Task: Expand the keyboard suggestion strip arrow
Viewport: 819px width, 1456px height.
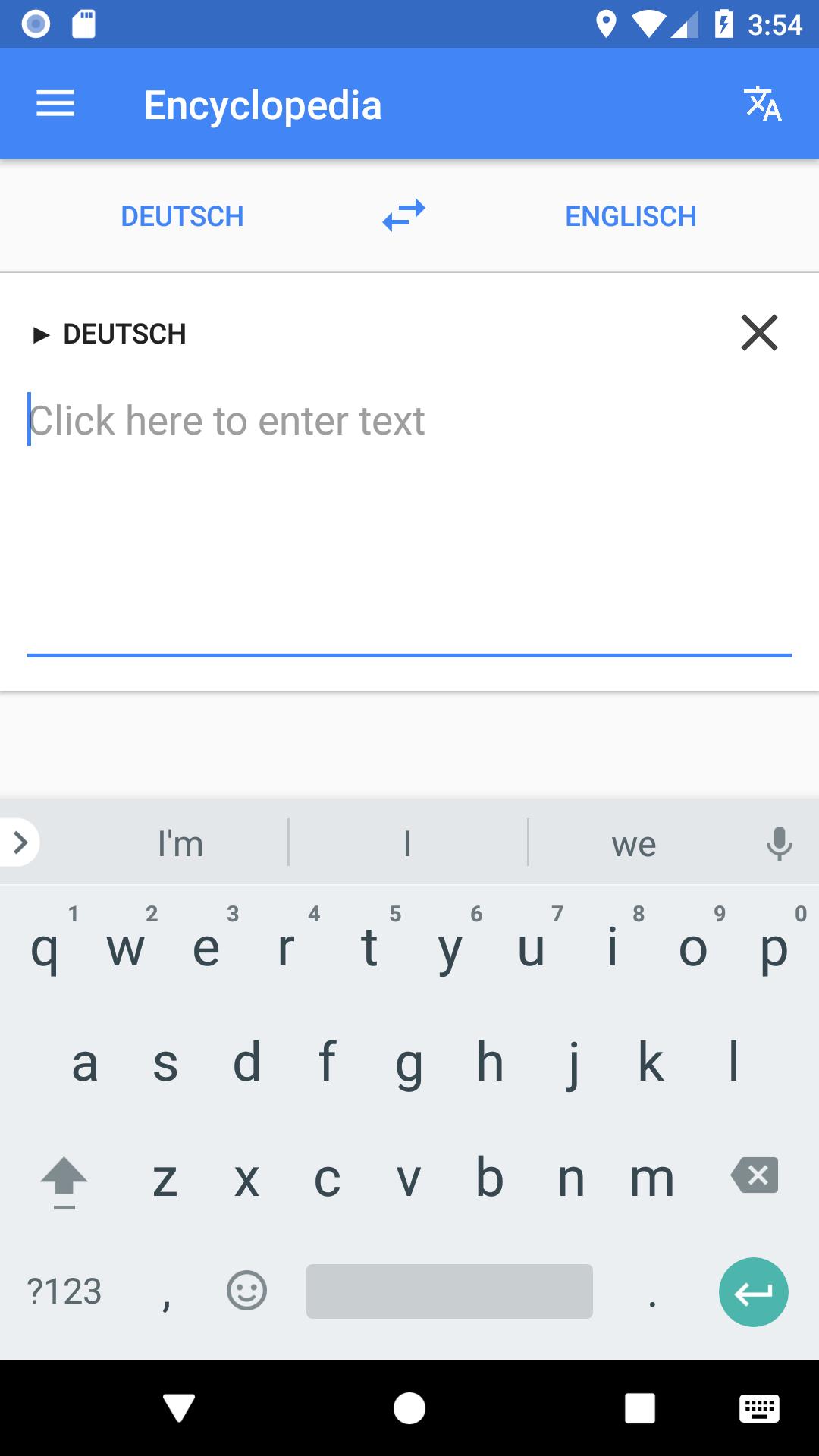Action: click(20, 842)
